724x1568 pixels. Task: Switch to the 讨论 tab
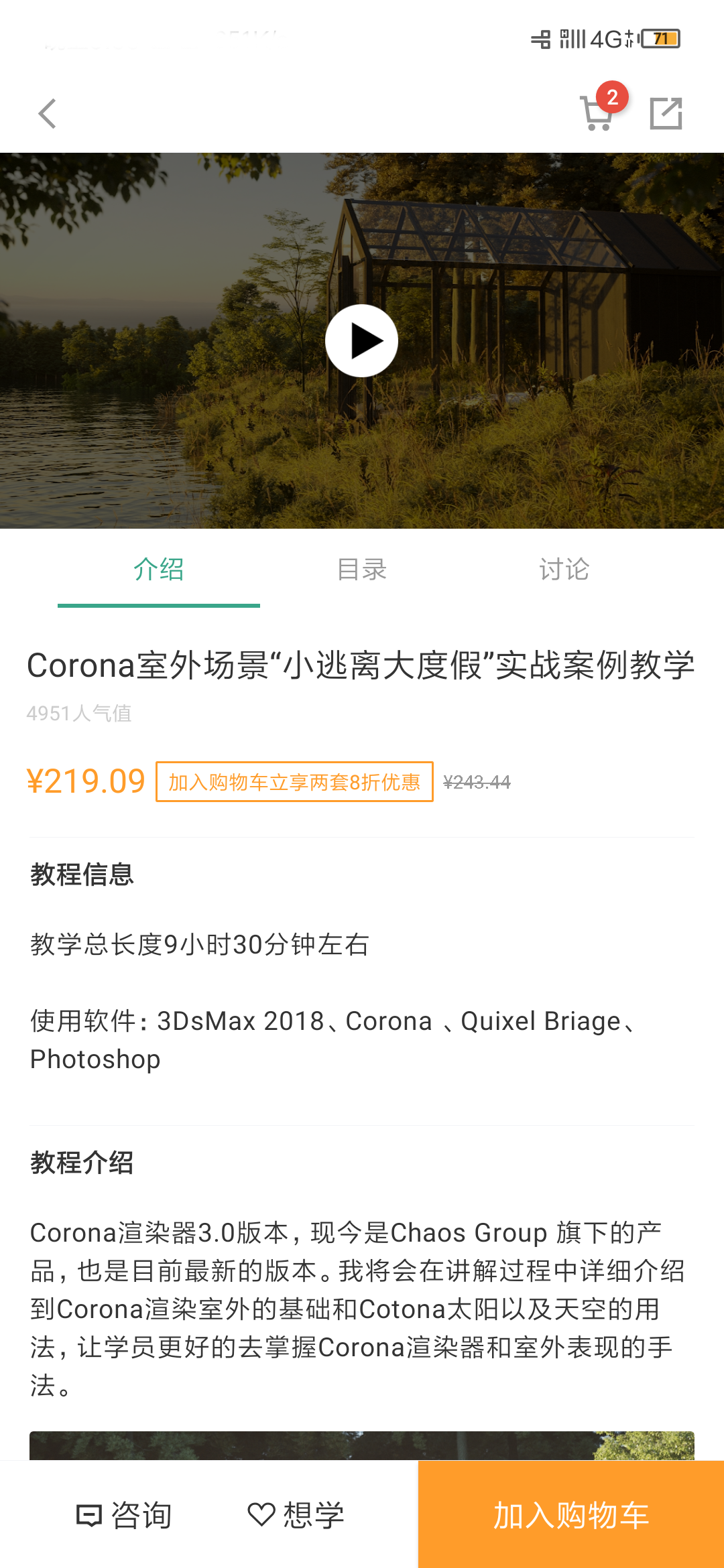click(564, 570)
